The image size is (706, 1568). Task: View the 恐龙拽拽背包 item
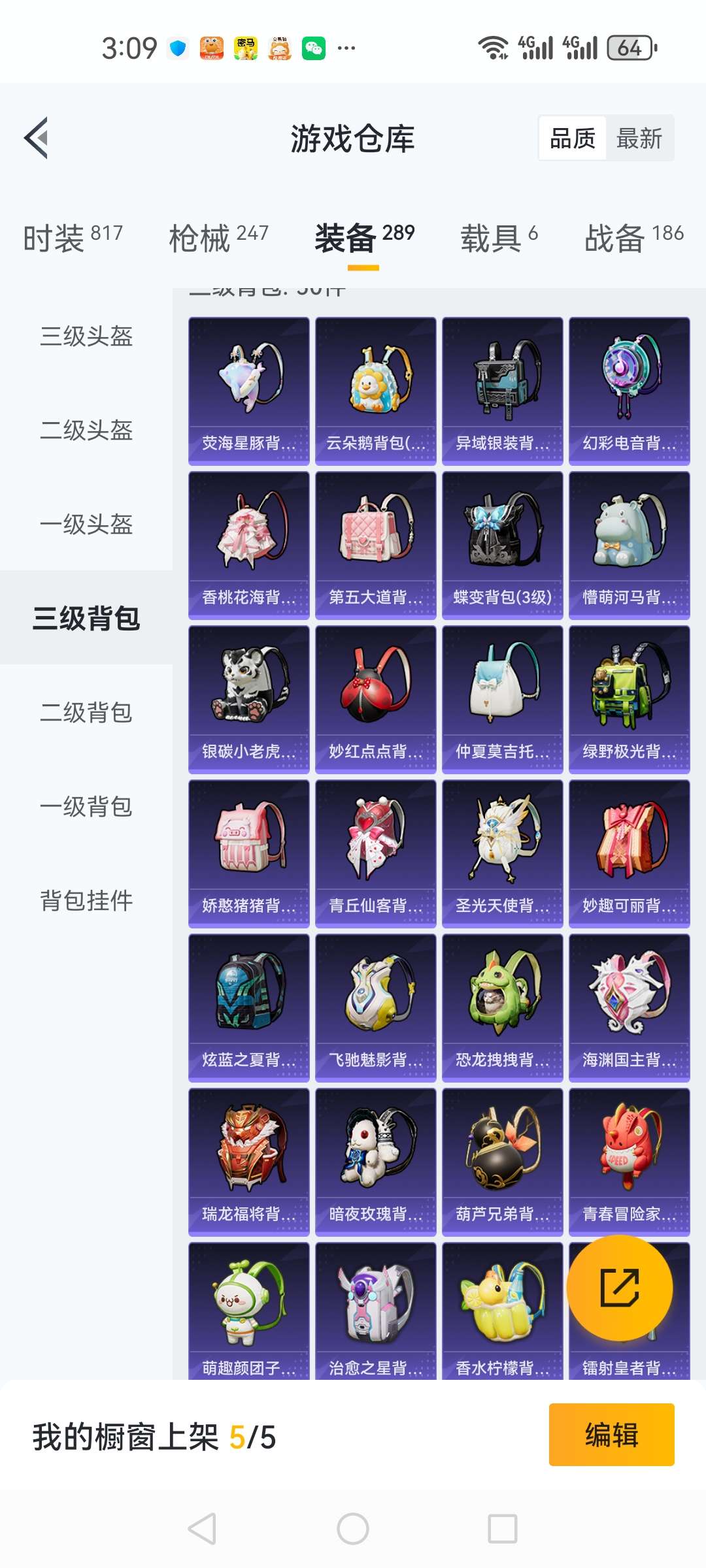(503, 1007)
